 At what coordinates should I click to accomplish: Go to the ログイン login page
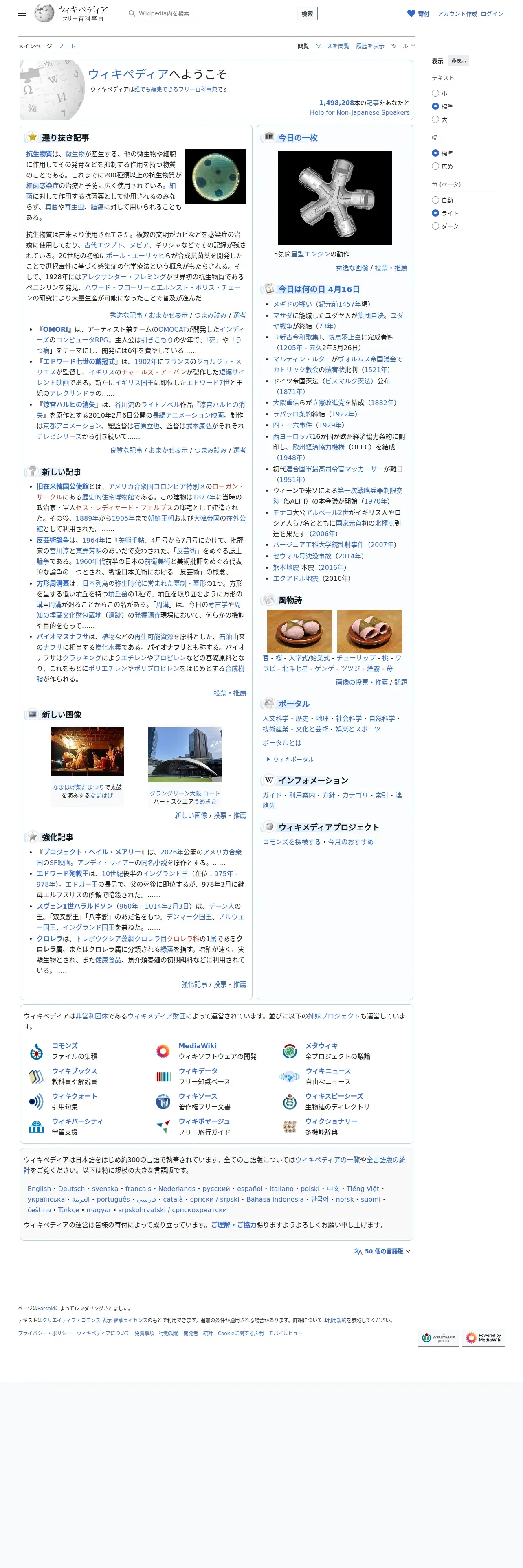492,14
